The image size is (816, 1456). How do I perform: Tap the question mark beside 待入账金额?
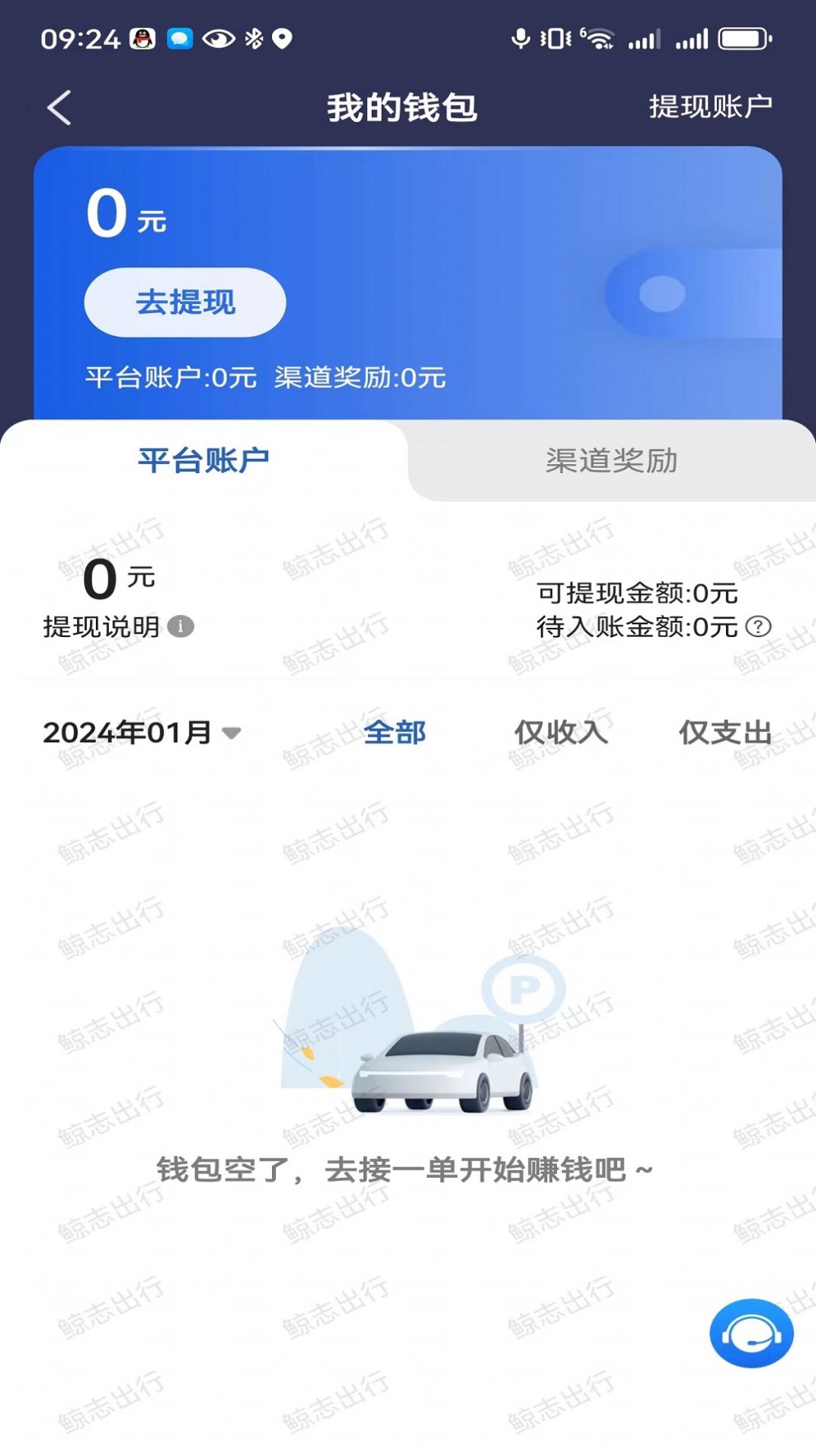(758, 626)
